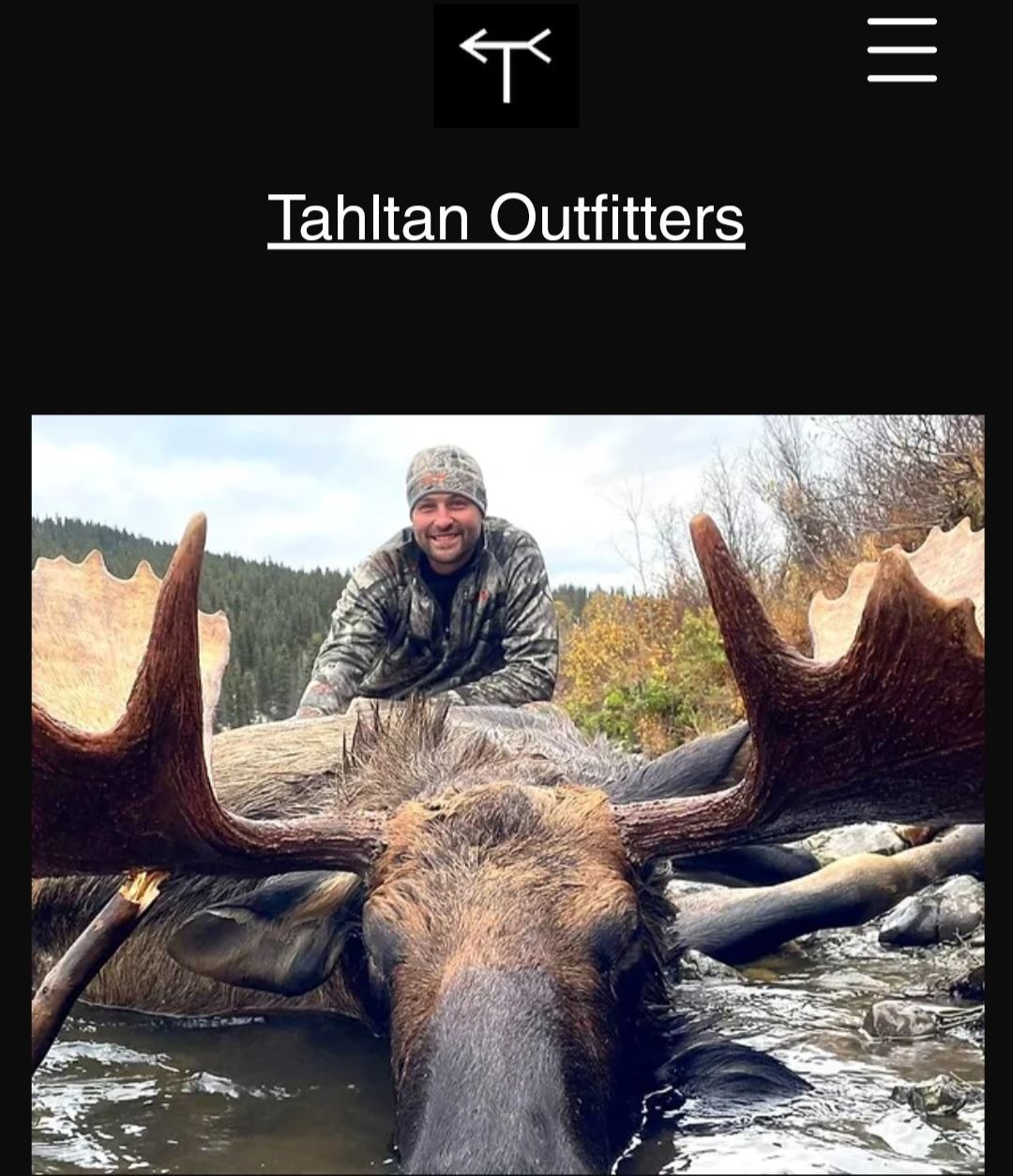Tap the site logo to go home
Viewport: 1013px width, 1176px height.
506,64
